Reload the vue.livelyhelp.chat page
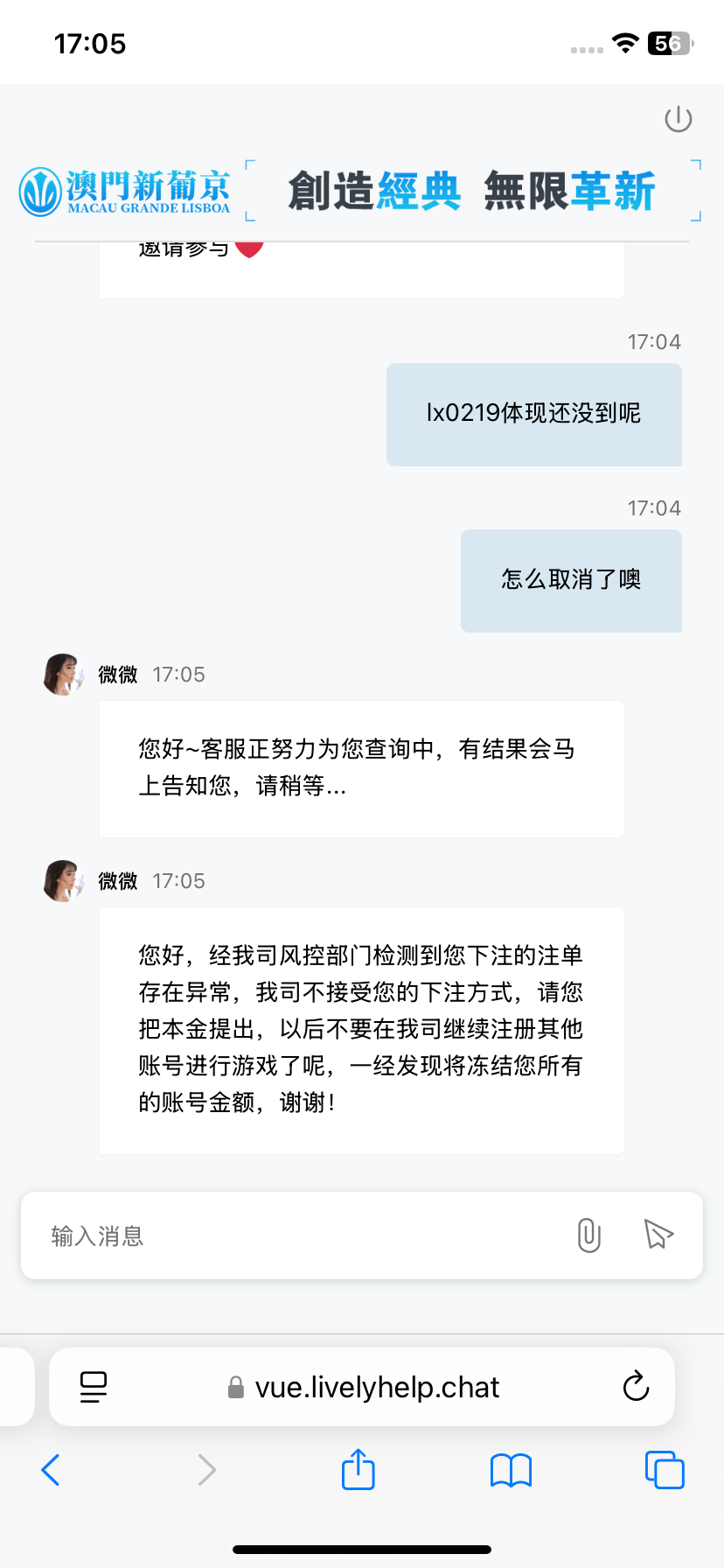Viewport: 724px width, 1568px height. [636, 1387]
